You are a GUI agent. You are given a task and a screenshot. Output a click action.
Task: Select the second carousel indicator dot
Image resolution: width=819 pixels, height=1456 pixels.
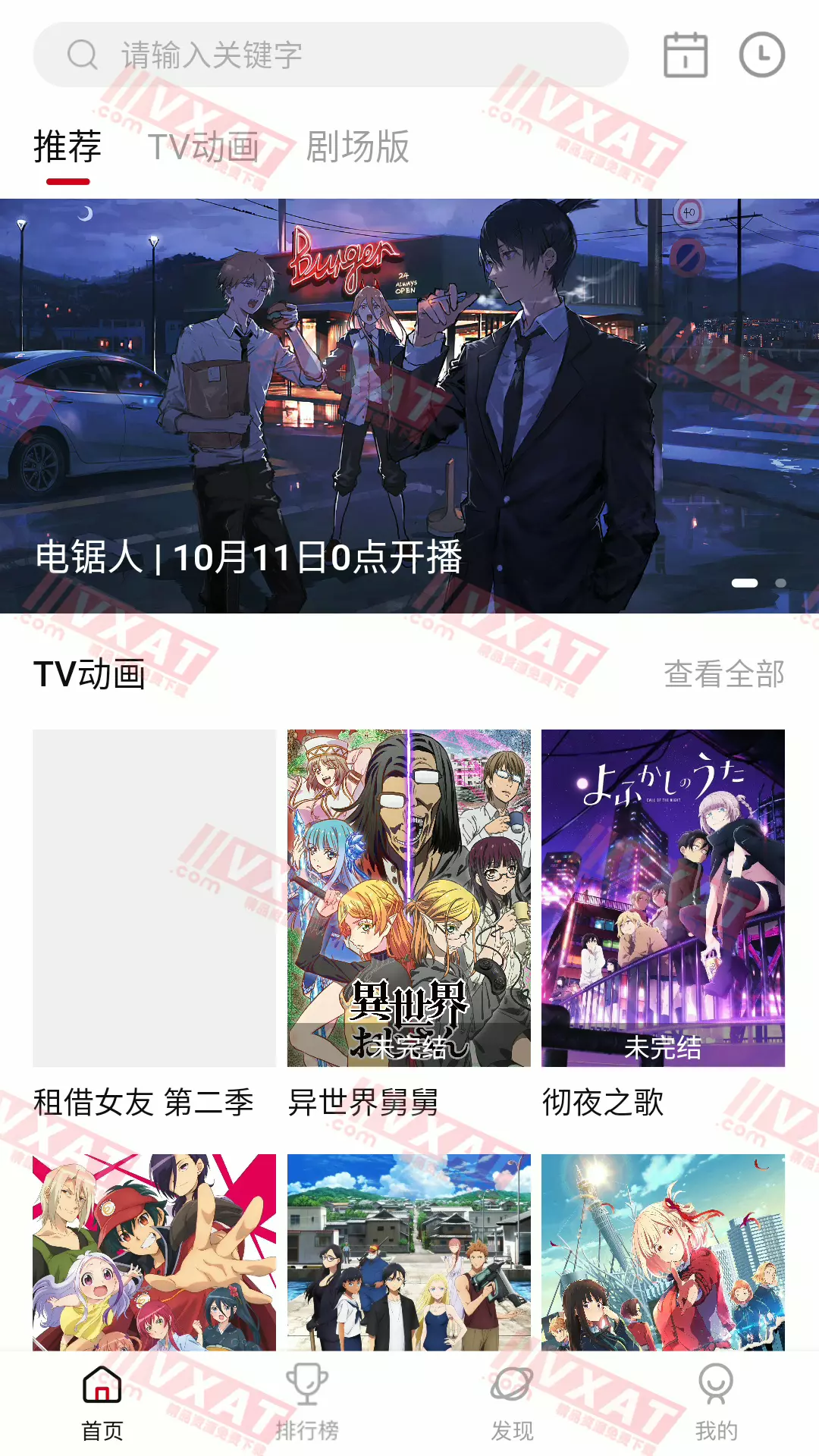click(781, 584)
